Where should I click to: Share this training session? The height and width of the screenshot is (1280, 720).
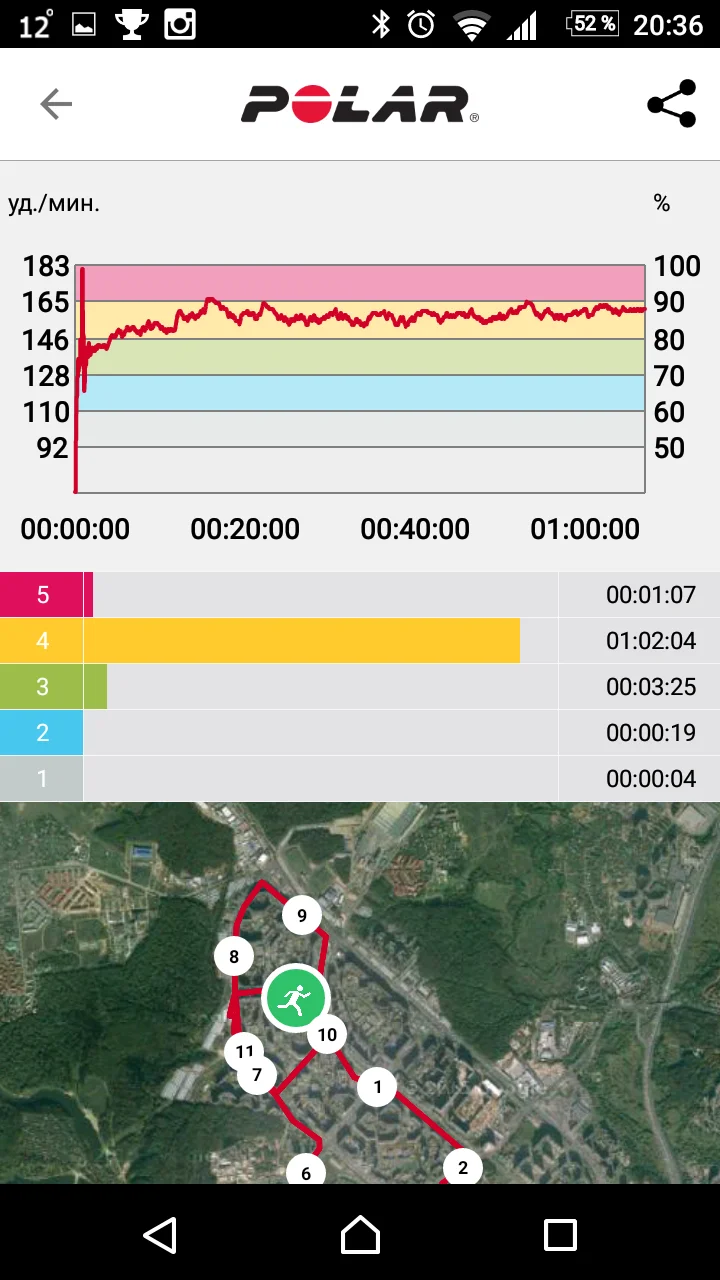click(x=671, y=104)
